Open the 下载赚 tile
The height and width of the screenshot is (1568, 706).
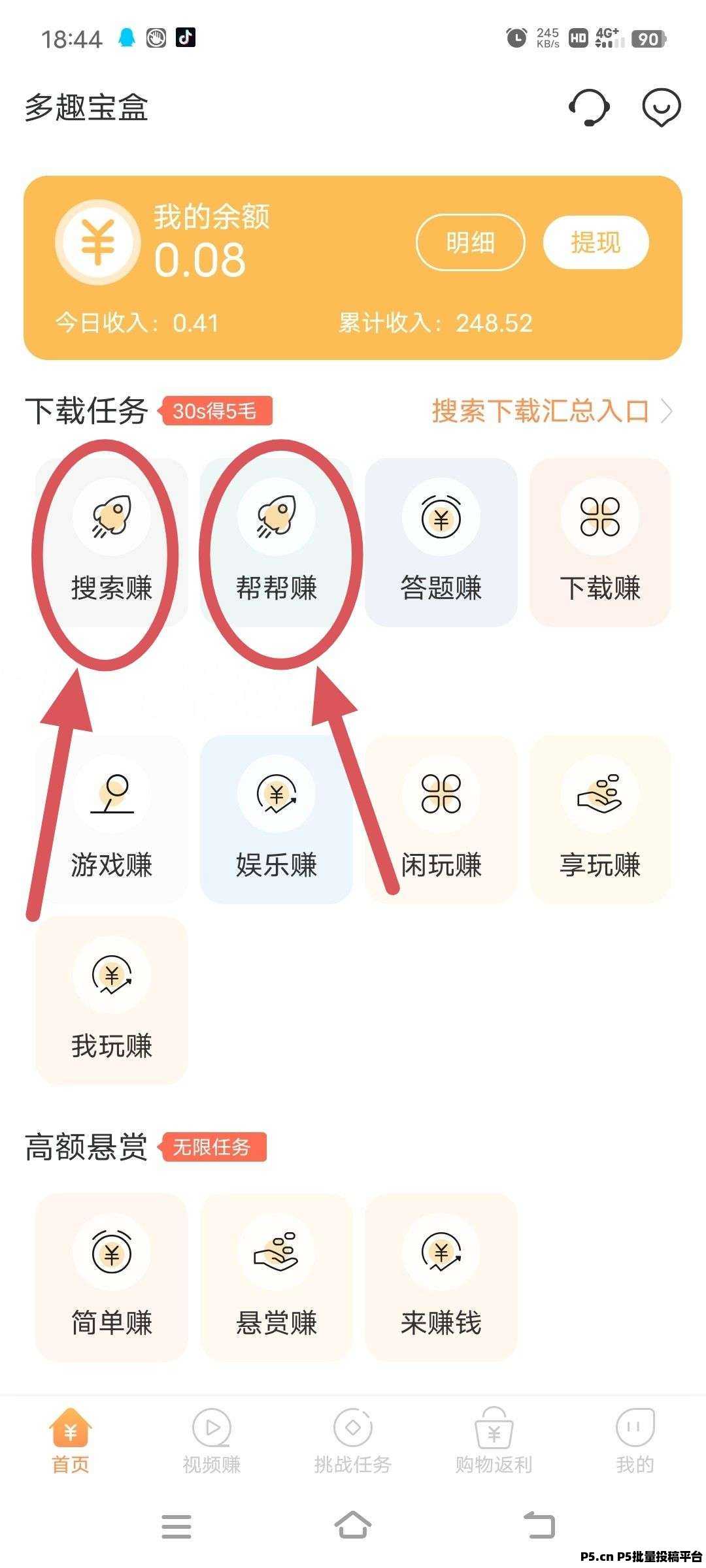[599, 542]
